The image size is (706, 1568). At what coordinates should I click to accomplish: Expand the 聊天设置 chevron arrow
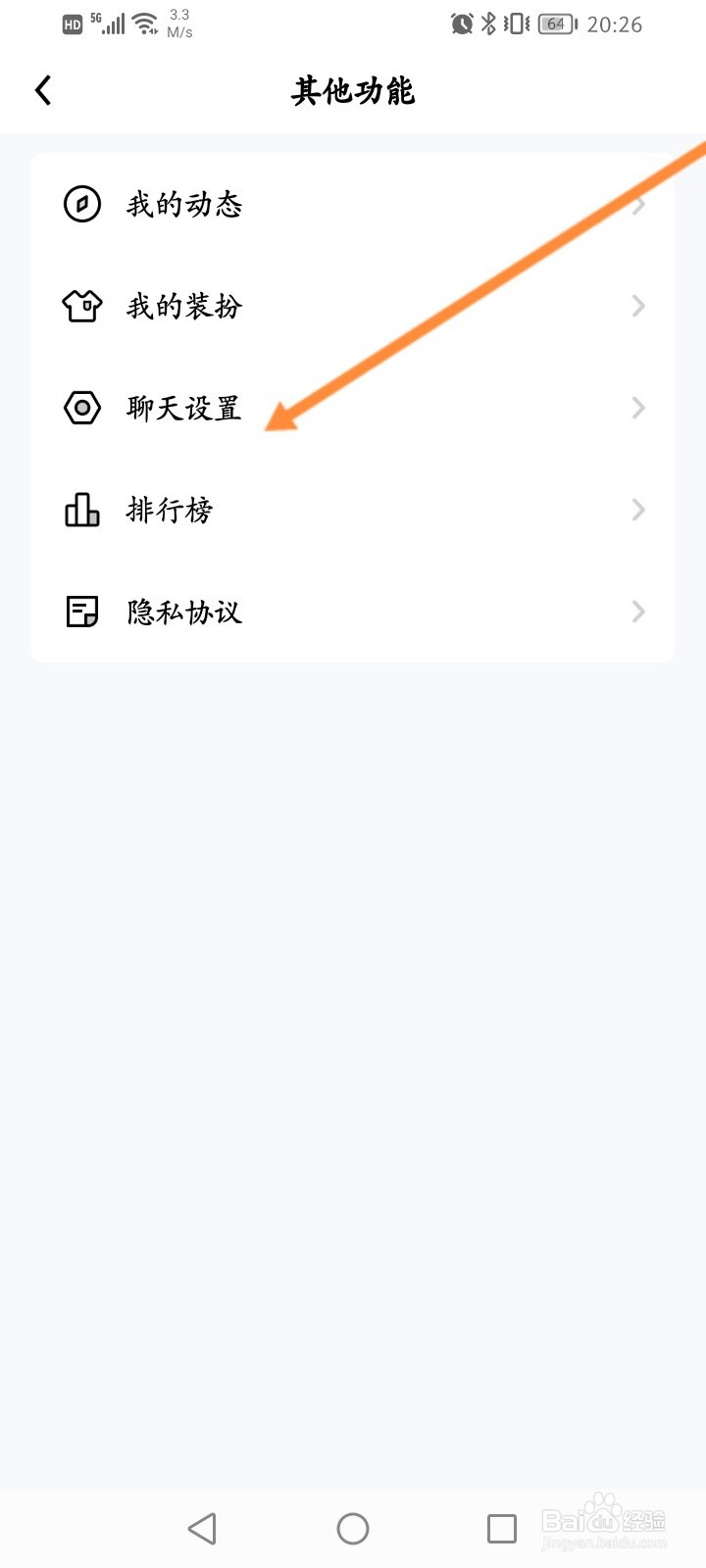637,408
